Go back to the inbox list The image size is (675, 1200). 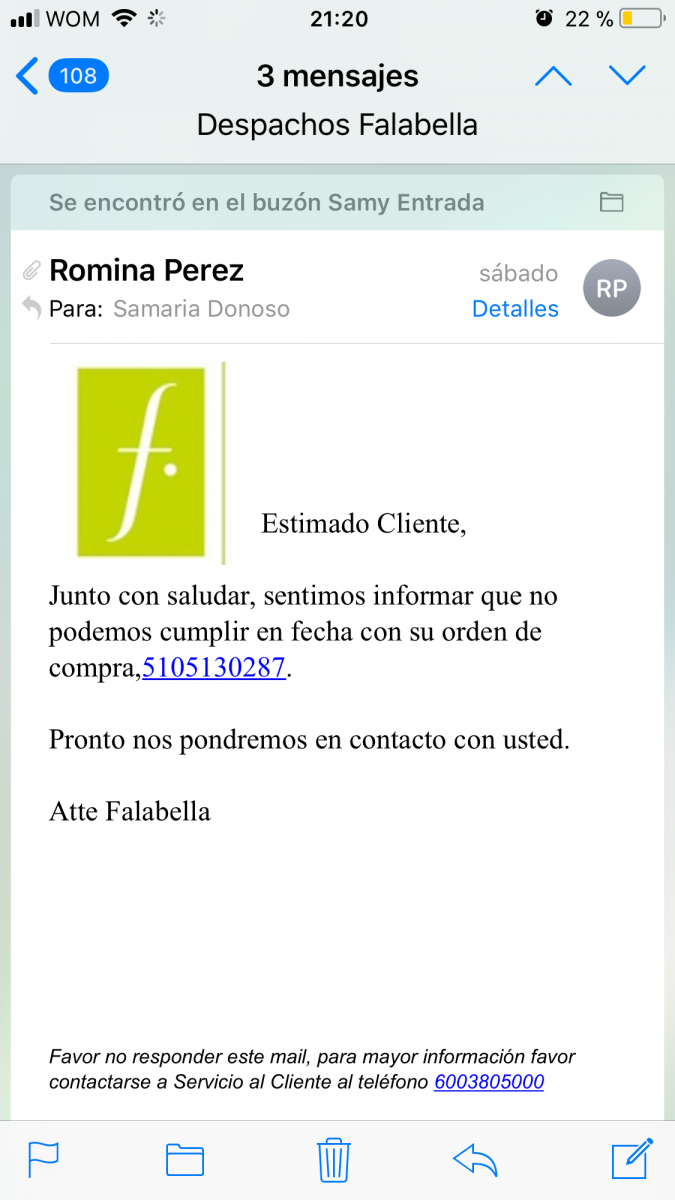click(62, 76)
